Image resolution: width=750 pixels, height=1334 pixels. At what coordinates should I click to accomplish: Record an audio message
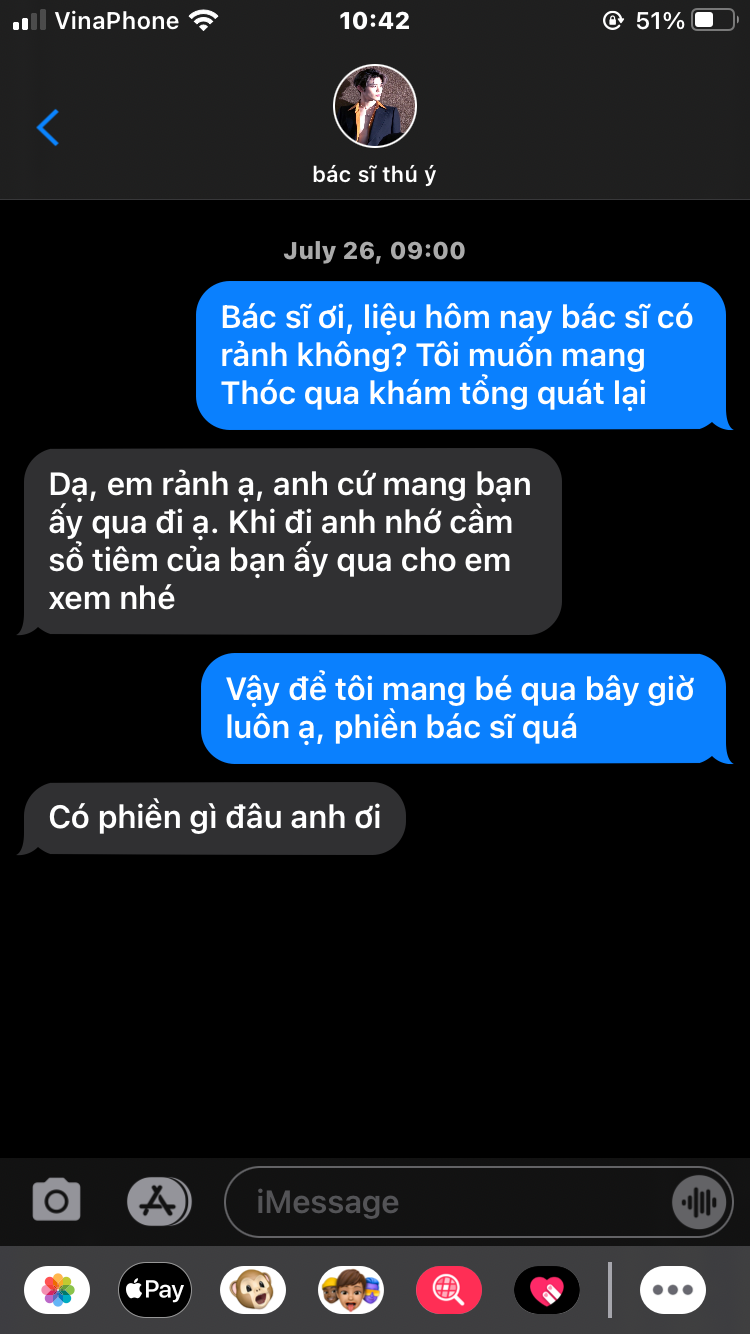[x=699, y=1202]
